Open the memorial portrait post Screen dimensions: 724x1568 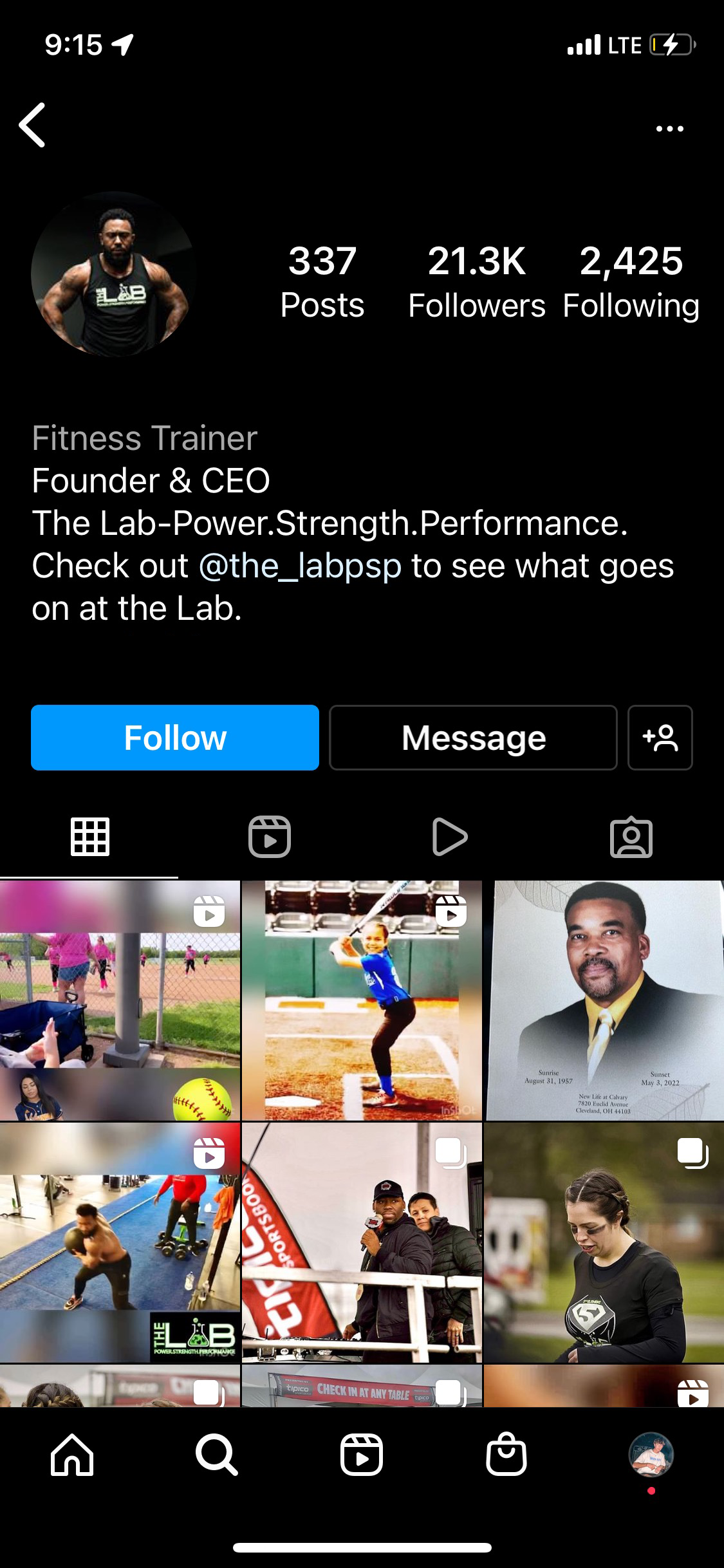pyautogui.click(x=604, y=1001)
